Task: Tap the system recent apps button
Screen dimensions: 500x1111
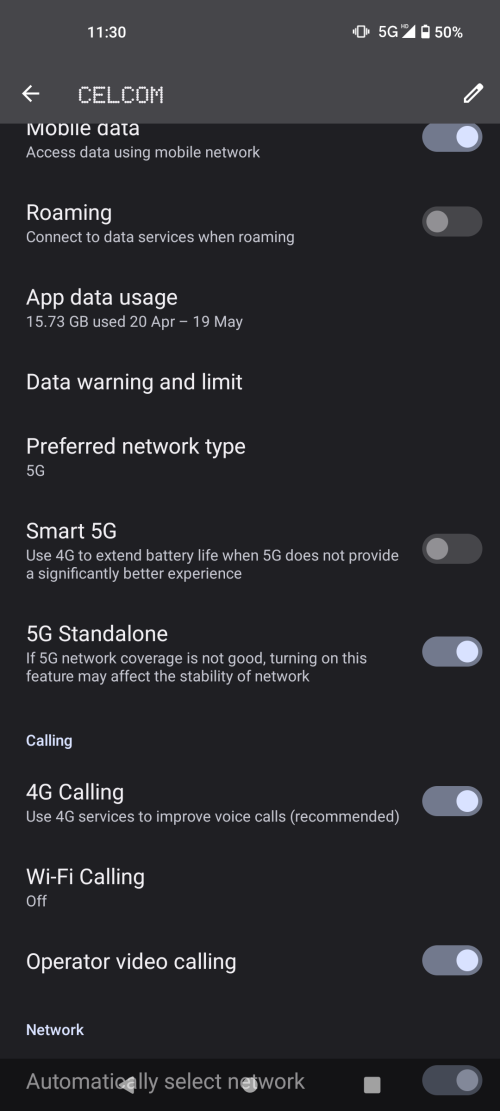Action: (x=372, y=1084)
